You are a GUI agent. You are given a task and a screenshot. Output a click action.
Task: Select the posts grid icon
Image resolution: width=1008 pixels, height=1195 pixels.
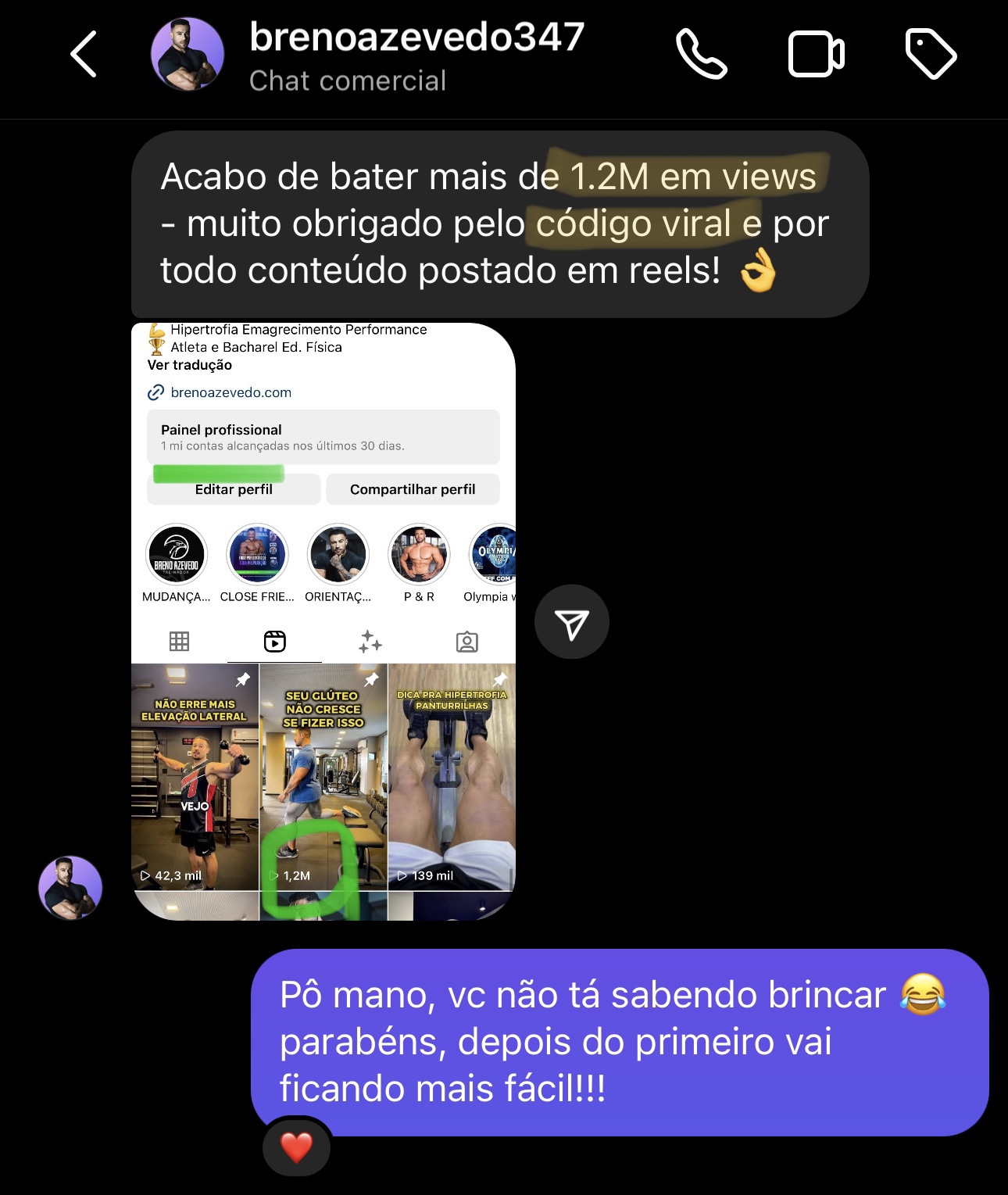pyautogui.click(x=179, y=641)
